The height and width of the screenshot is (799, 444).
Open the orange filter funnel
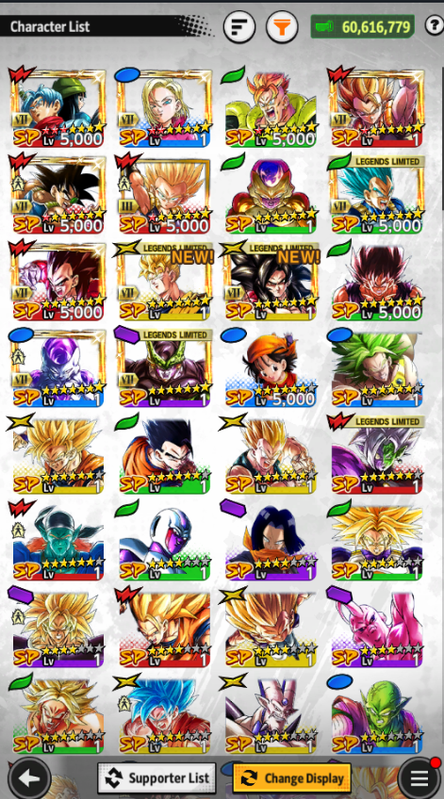click(x=282, y=27)
